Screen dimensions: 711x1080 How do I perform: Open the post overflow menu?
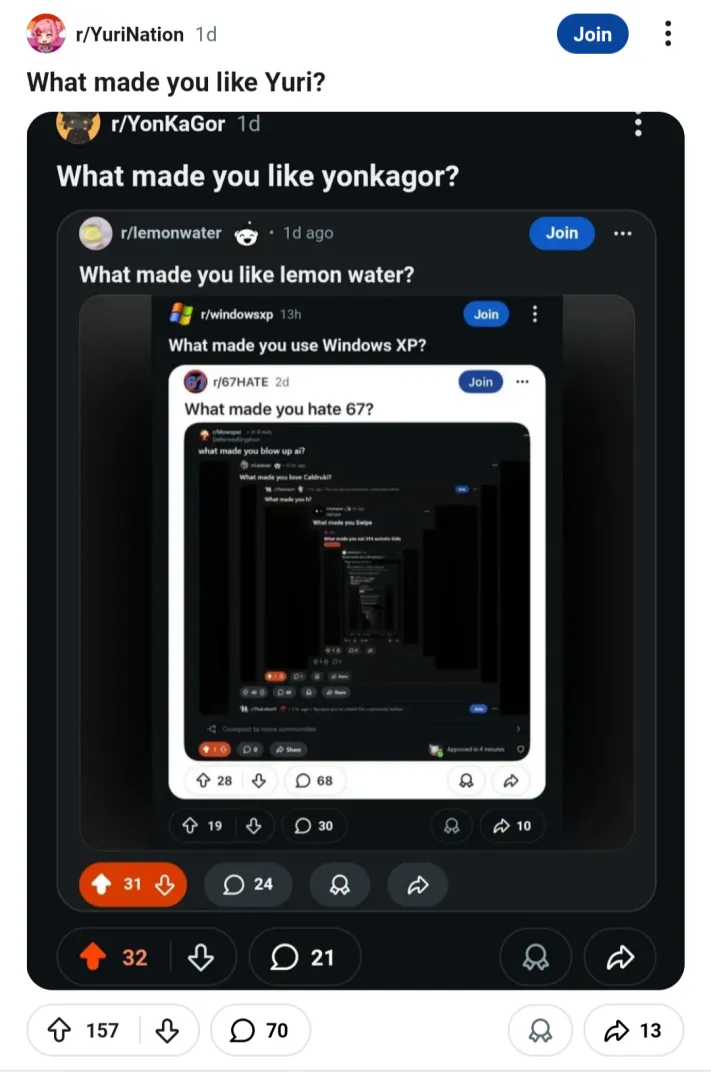(668, 34)
